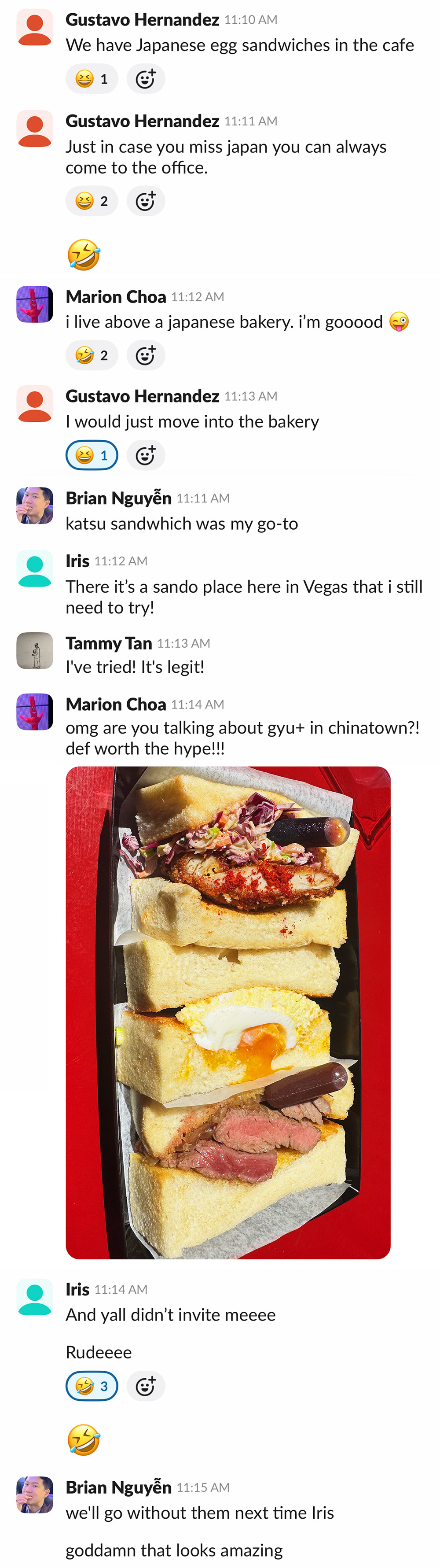
Task: Remove your laughing reaction on 'move into the bakery'
Action: [x=91, y=455]
